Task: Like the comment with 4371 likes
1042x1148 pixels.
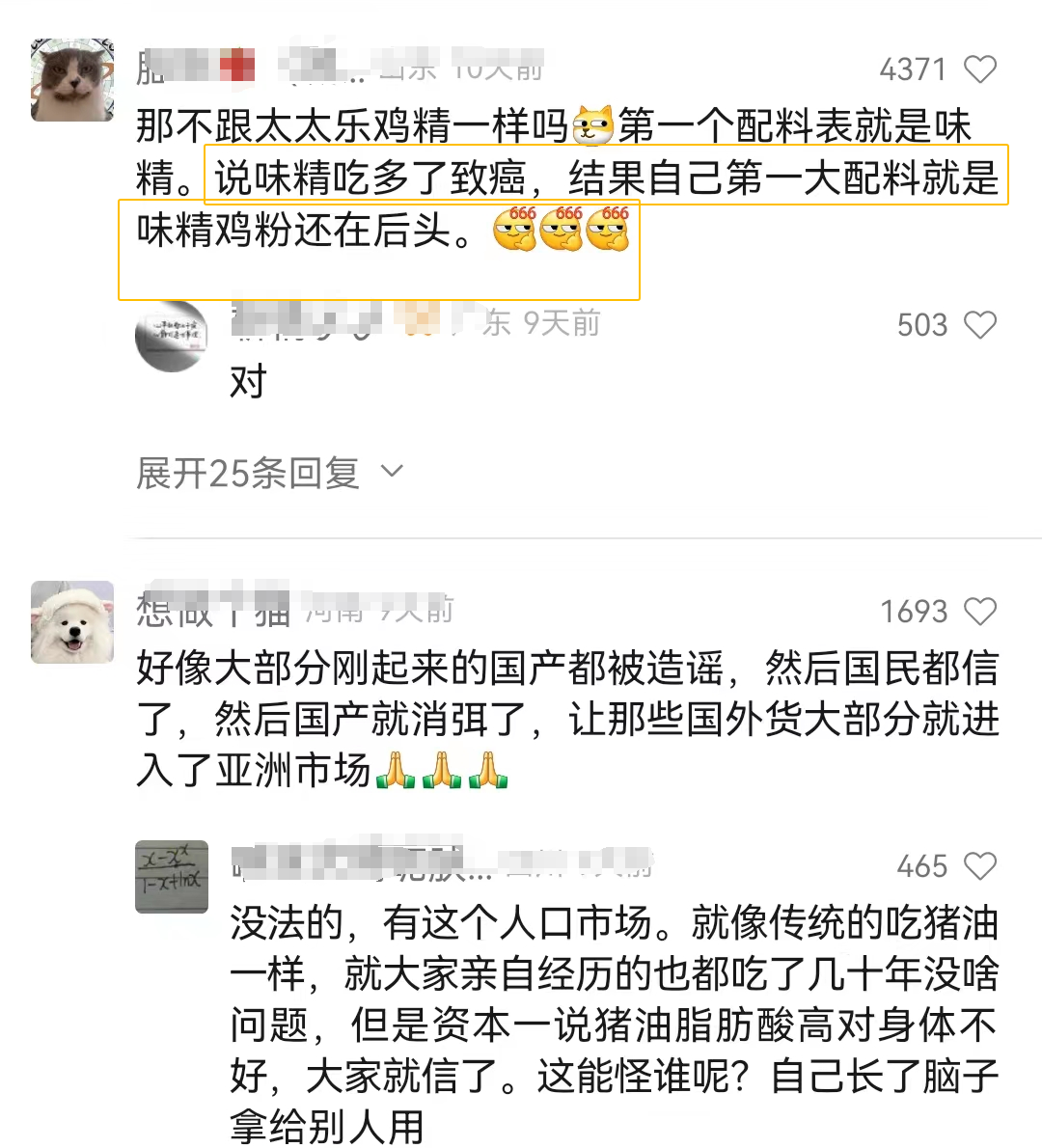Action: click(x=980, y=69)
